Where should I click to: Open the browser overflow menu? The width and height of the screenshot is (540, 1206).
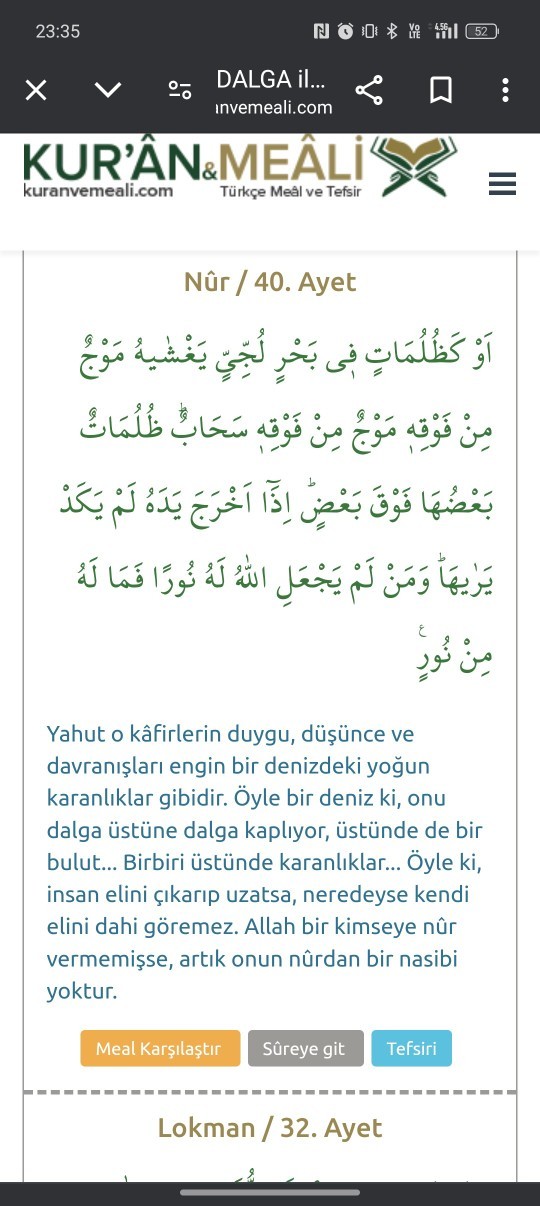point(506,91)
